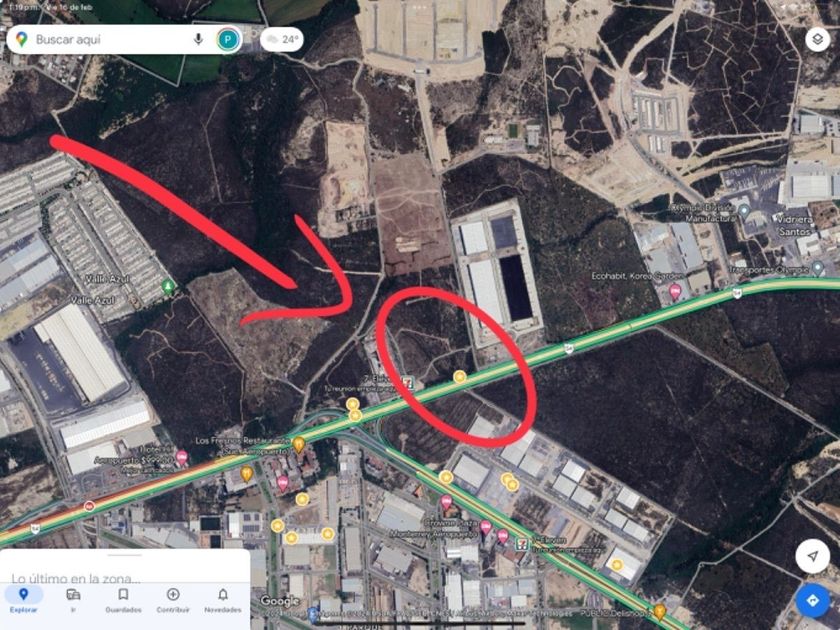This screenshot has height=630, width=840.
Task: Open the map layers button
Action: (x=818, y=39)
